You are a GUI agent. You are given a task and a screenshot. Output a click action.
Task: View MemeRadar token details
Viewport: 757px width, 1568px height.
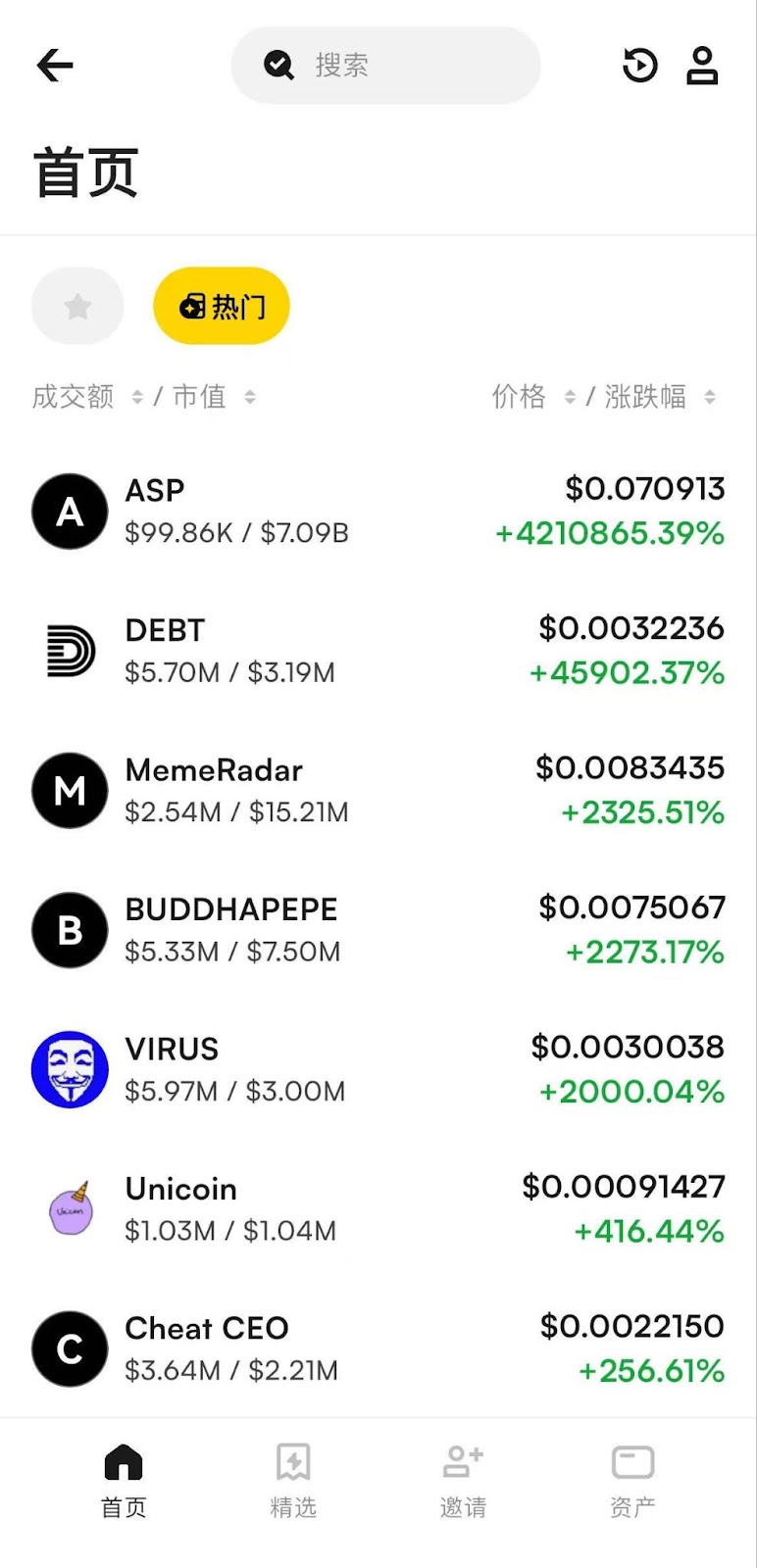(378, 791)
